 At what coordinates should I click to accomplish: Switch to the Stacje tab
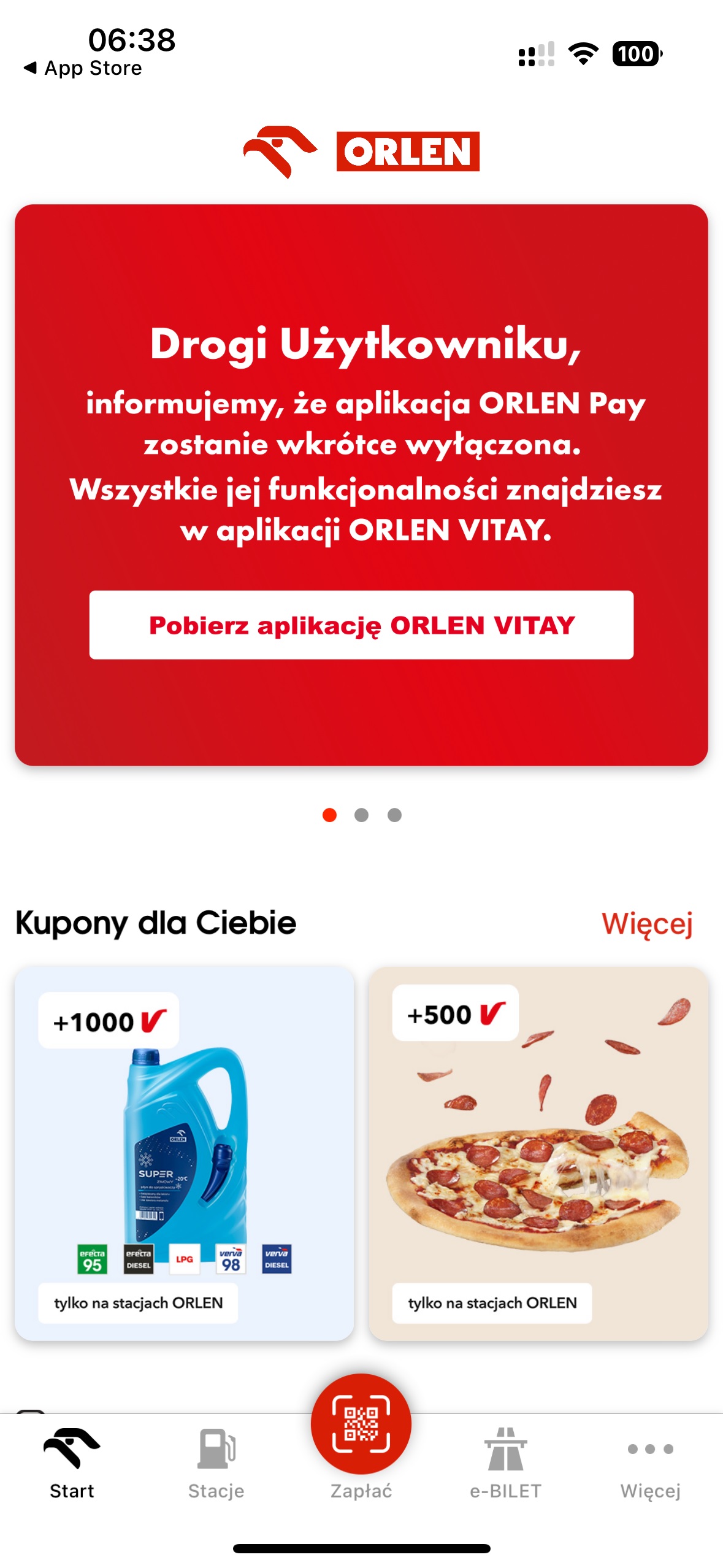[216, 1462]
